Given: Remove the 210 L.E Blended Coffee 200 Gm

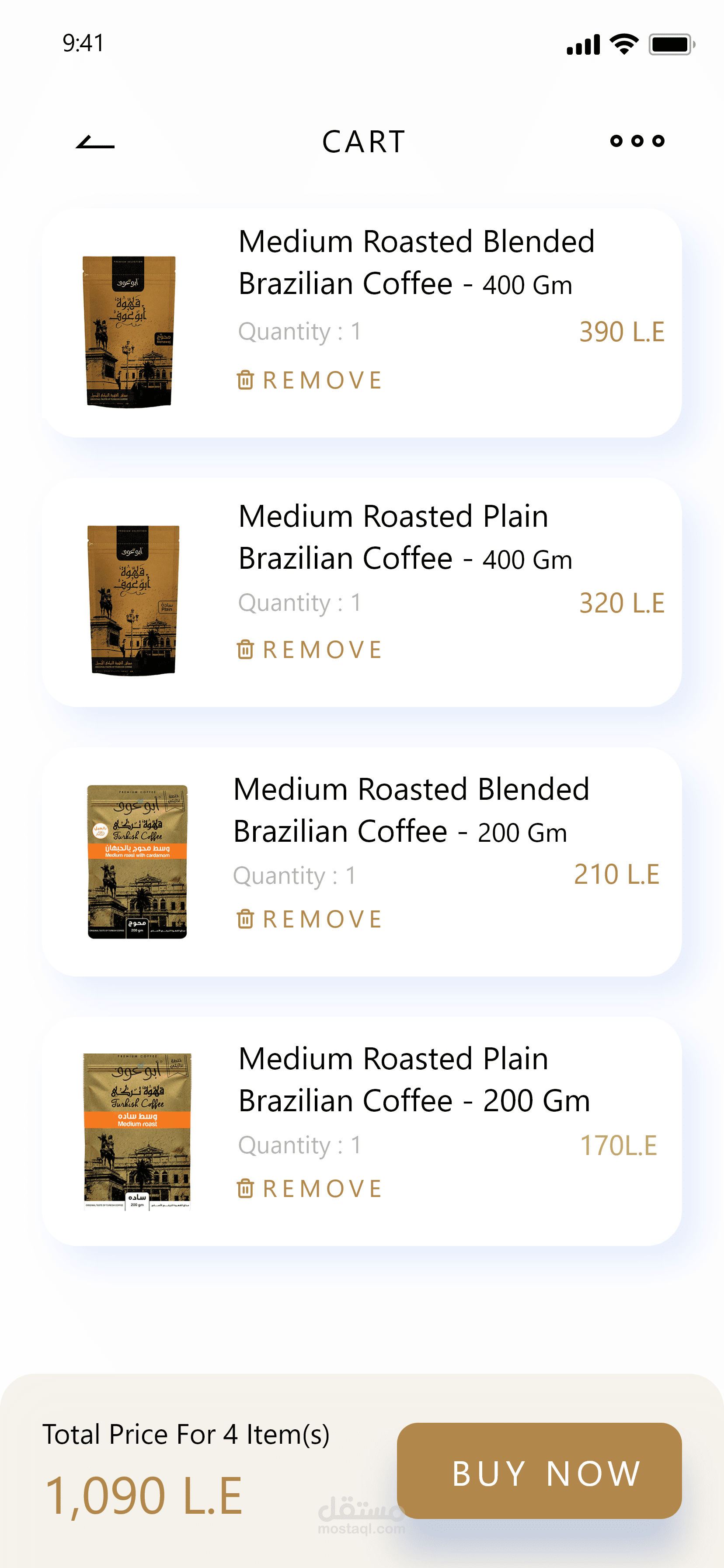Looking at the screenshot, I should coord(310,919).
